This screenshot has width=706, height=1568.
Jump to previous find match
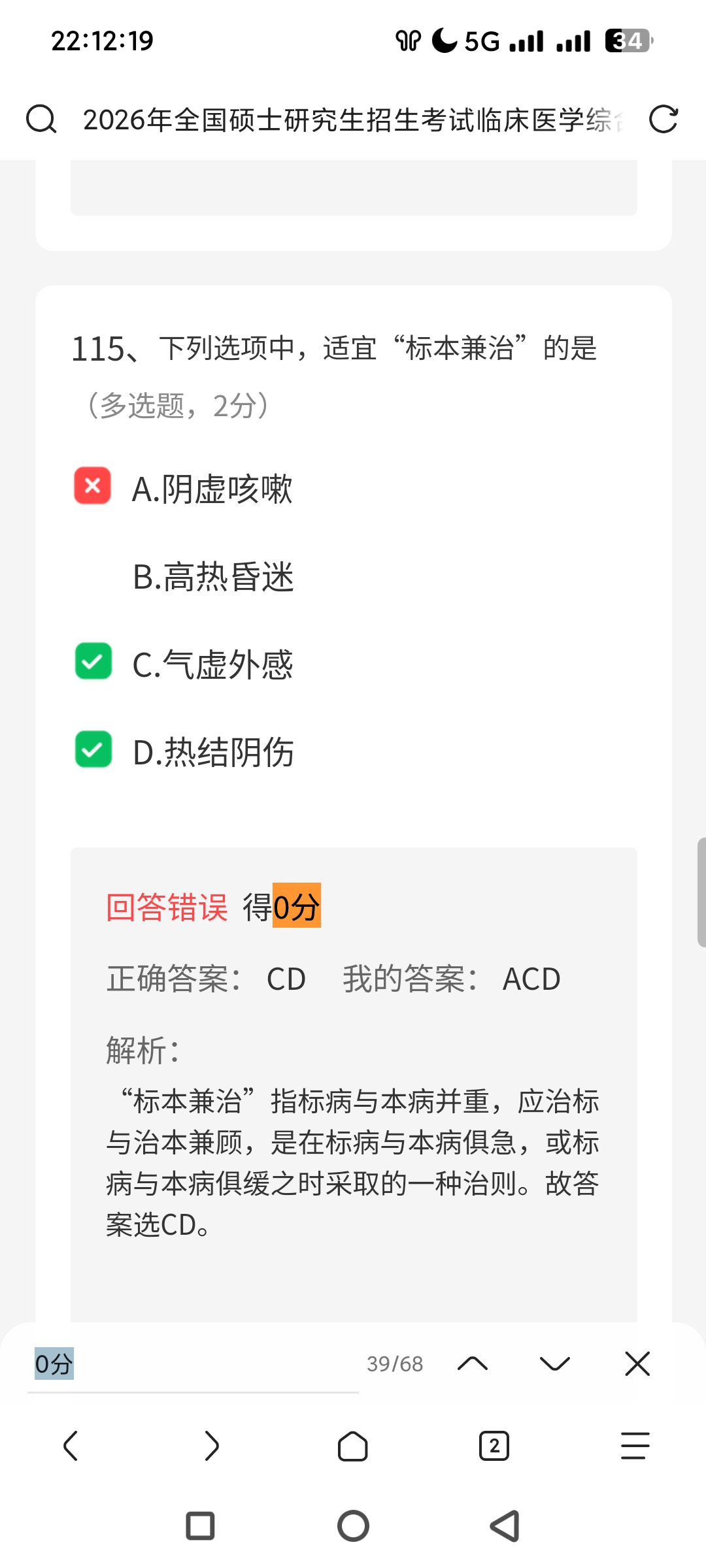473,1364
